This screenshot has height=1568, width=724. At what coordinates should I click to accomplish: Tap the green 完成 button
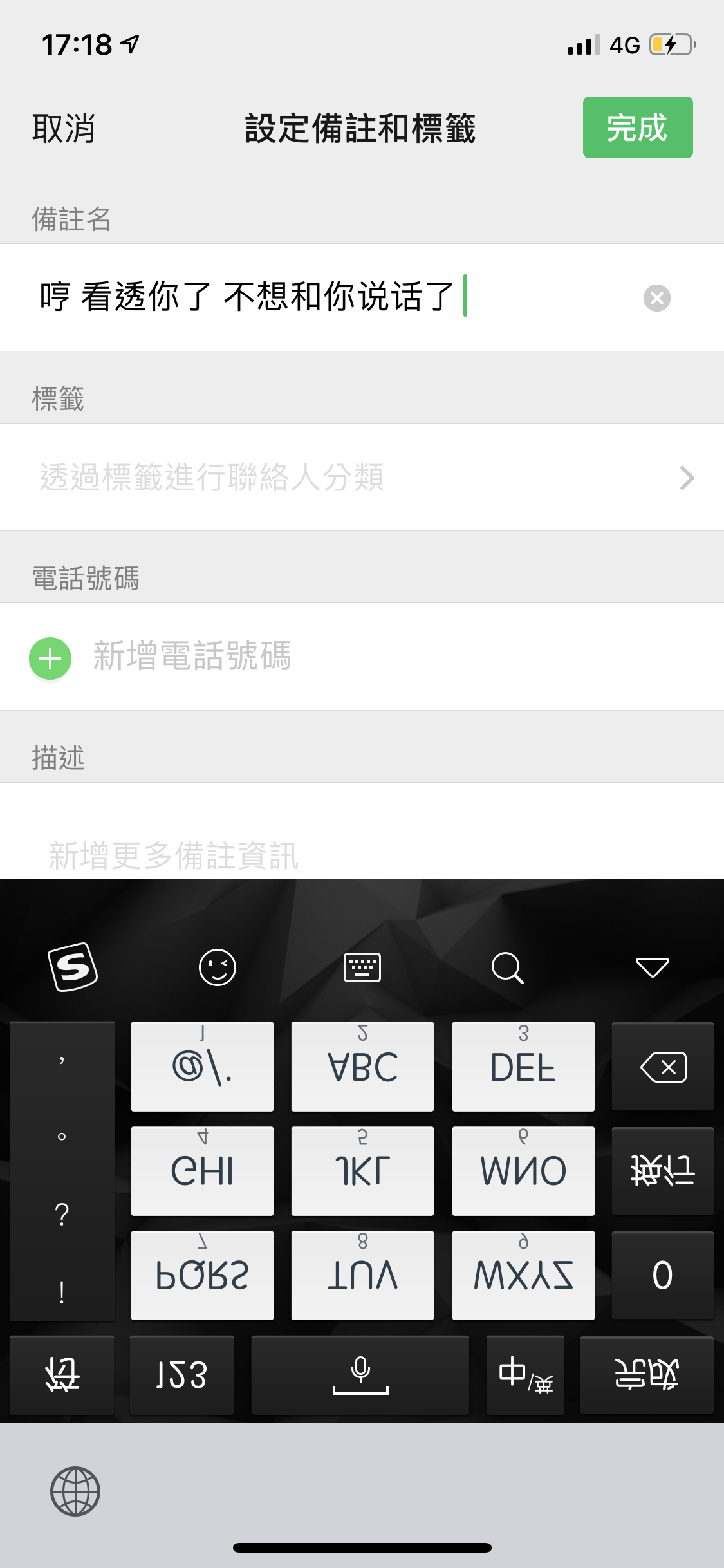tap(638, 127)
